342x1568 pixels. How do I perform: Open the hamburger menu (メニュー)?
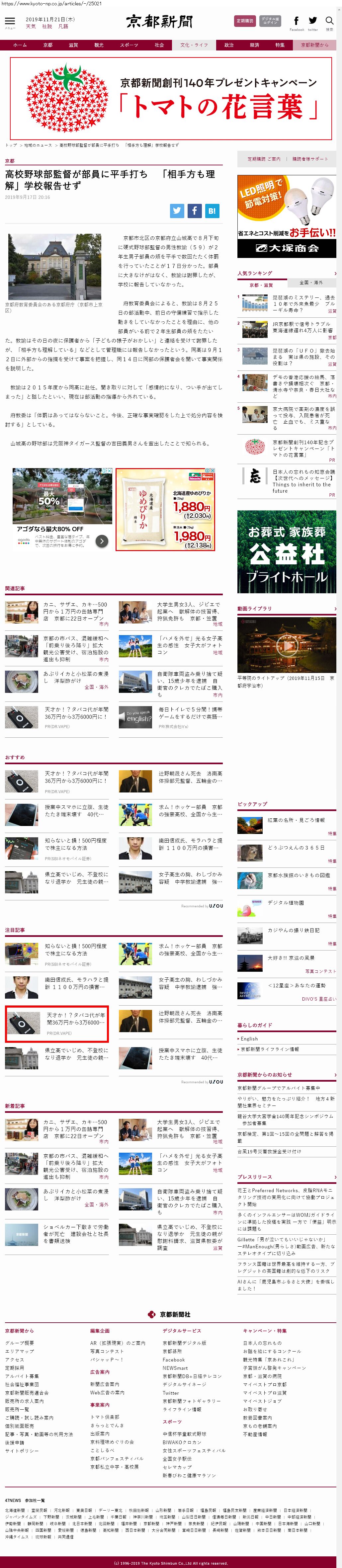point(10,22)
